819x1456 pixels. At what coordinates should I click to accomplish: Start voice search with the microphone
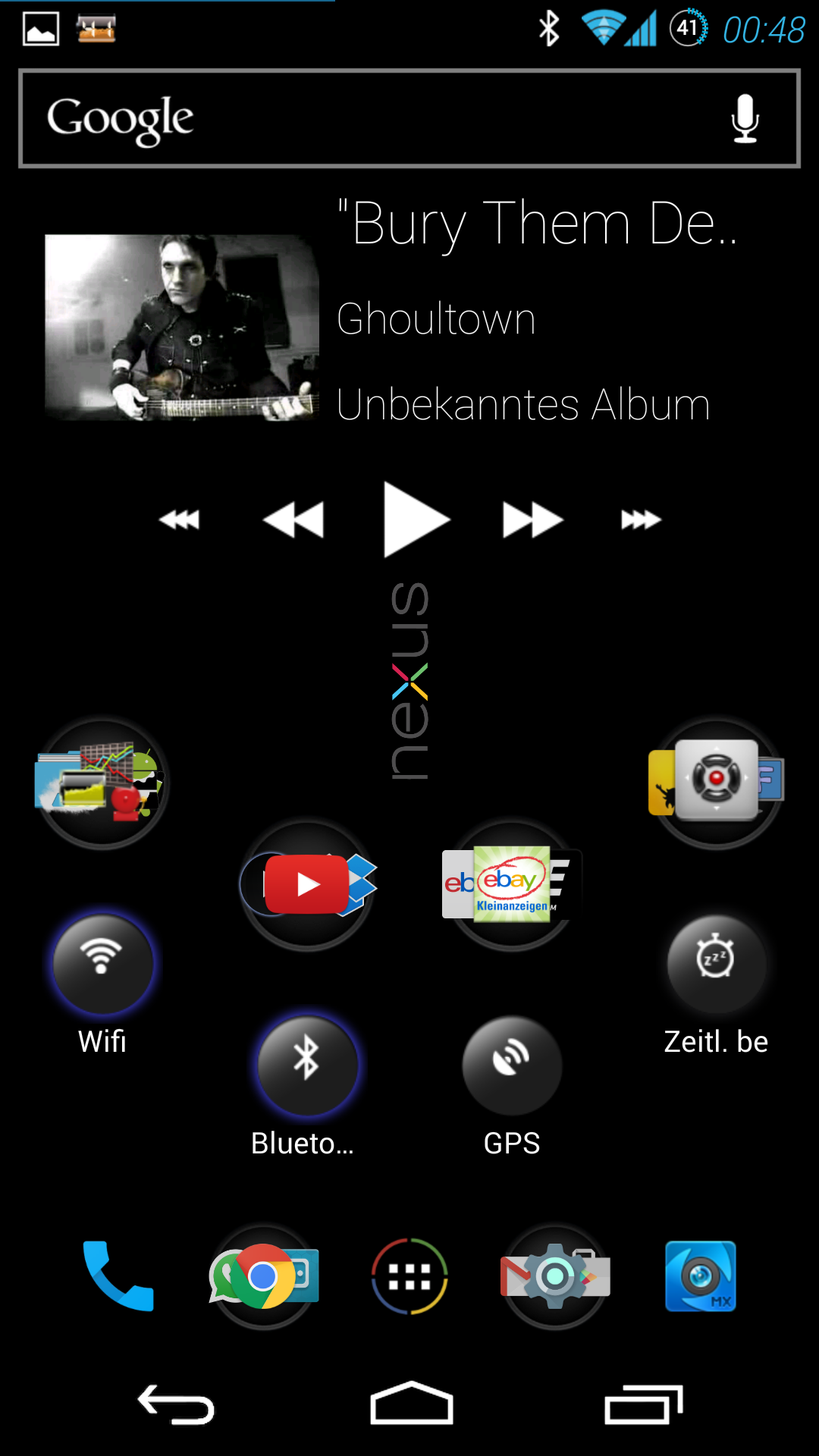tap(745, 118)
